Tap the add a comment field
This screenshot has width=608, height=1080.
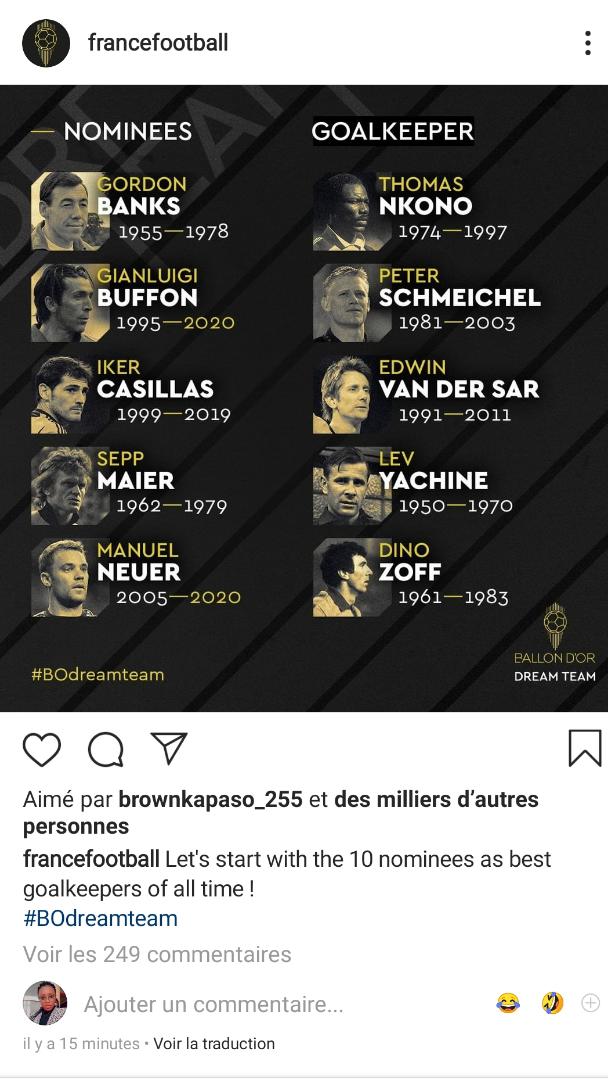click(x=214, y=1004)
